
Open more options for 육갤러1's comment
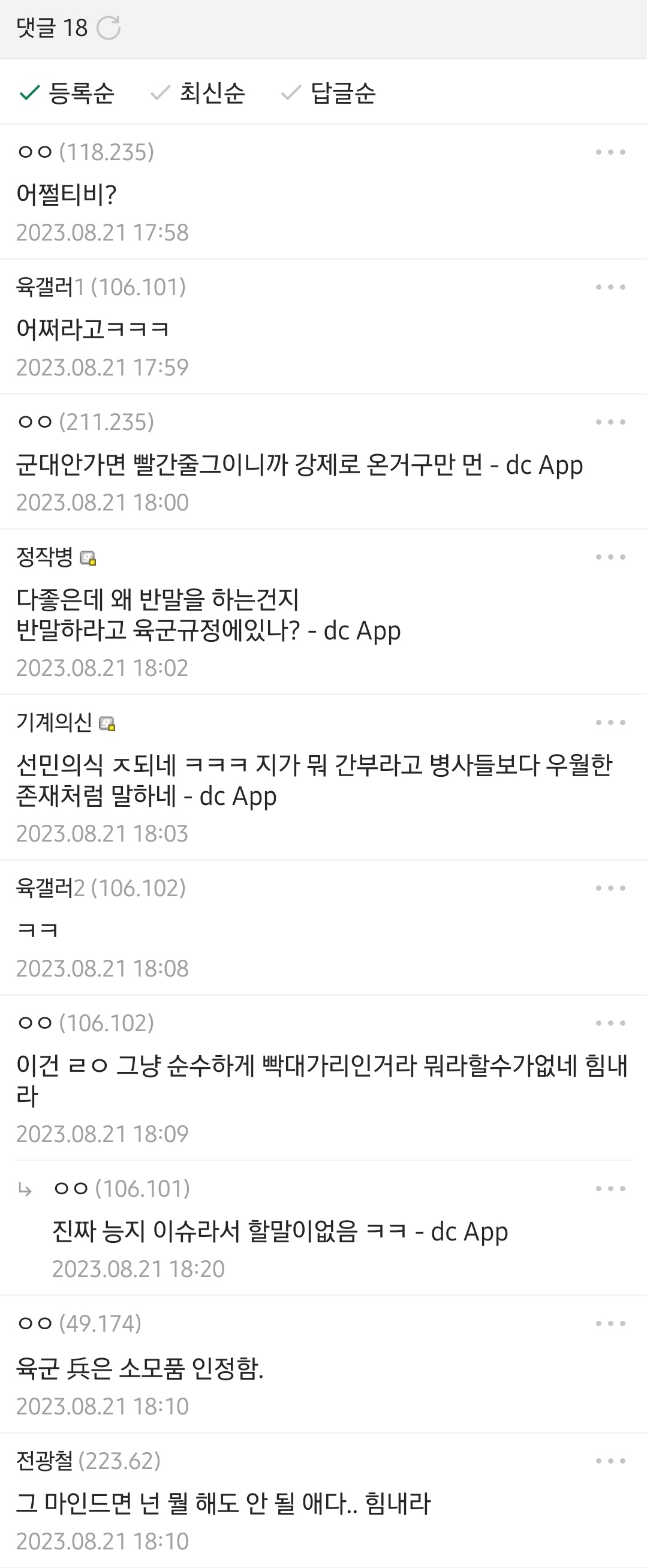(x=610, y=287)
